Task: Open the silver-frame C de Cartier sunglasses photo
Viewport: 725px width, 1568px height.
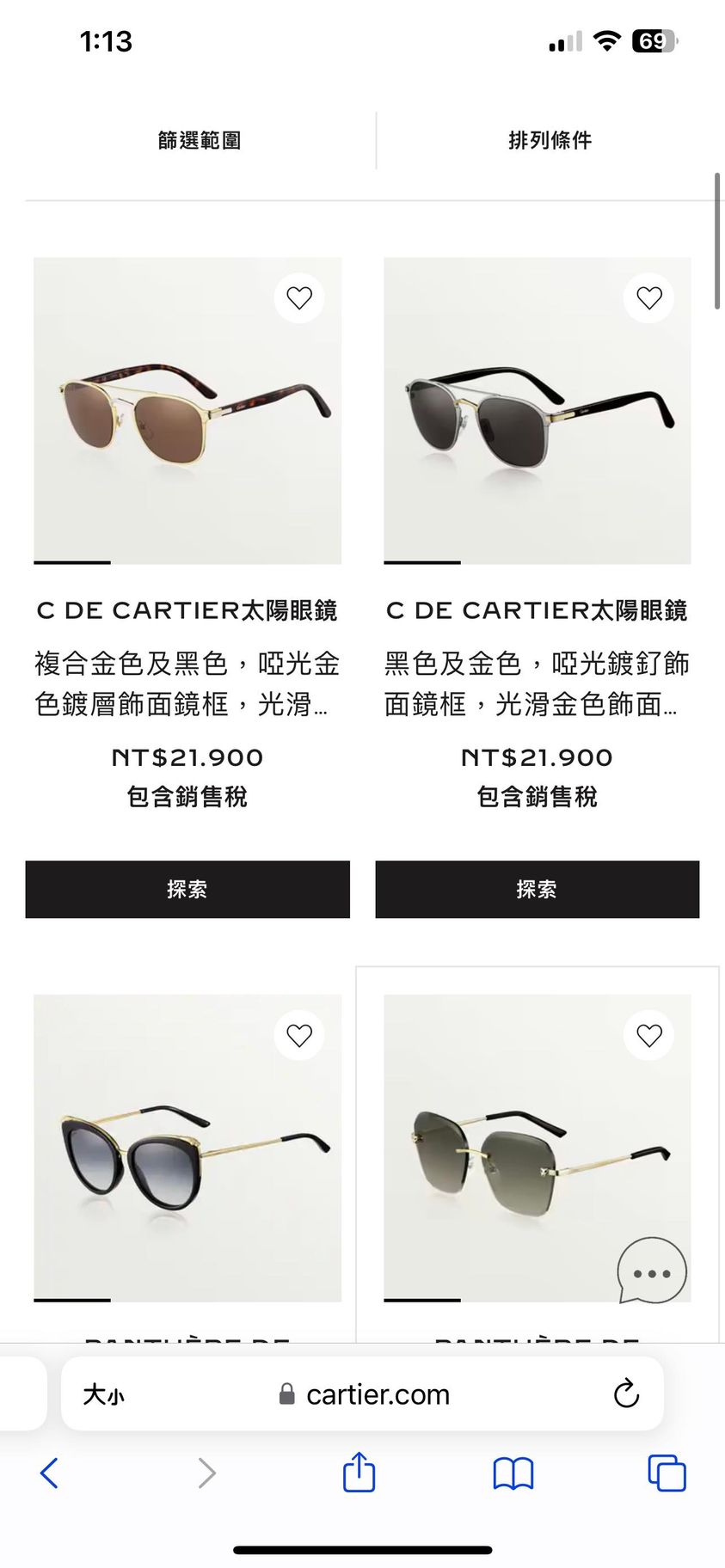Action: [x=537, y=411]
